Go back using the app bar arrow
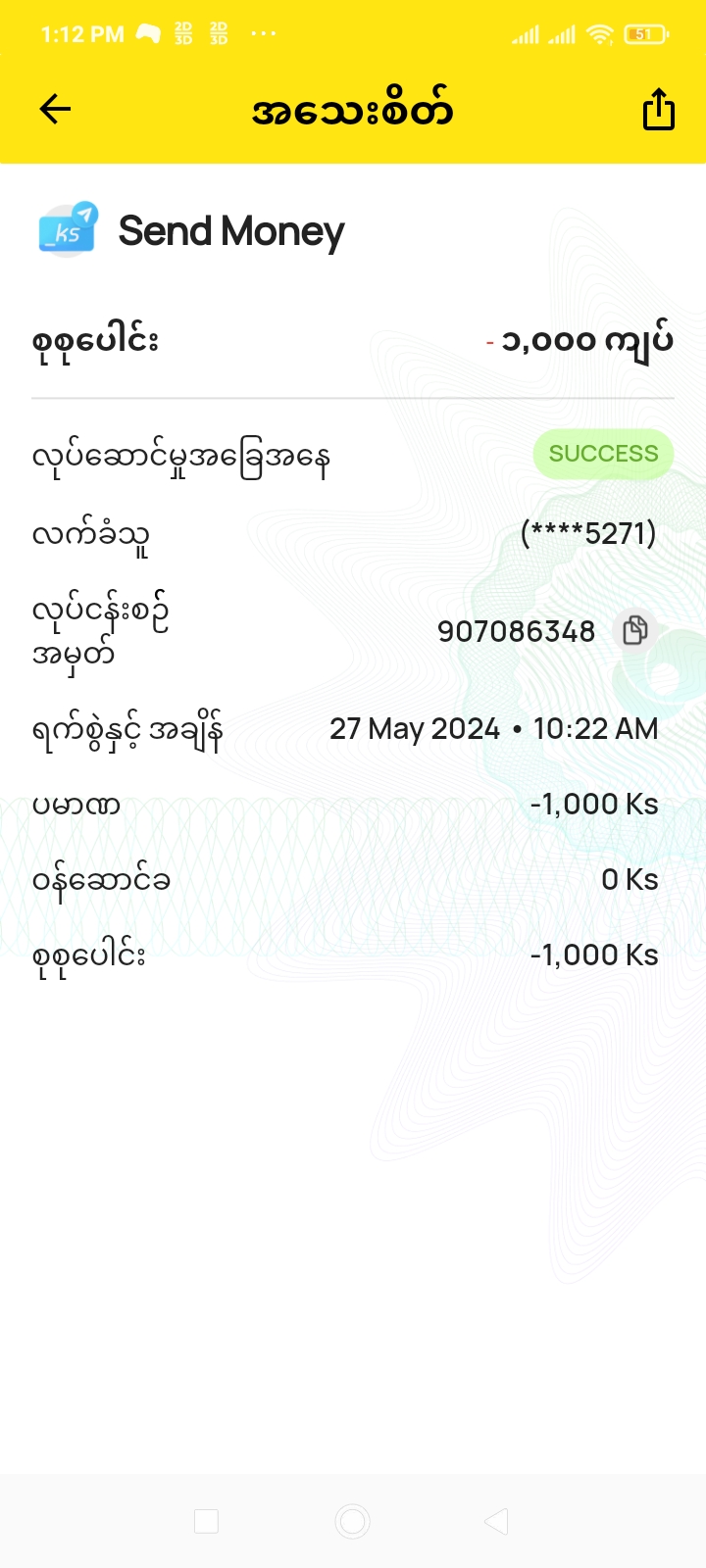706x1568 pixels. [x=55, y=109]
